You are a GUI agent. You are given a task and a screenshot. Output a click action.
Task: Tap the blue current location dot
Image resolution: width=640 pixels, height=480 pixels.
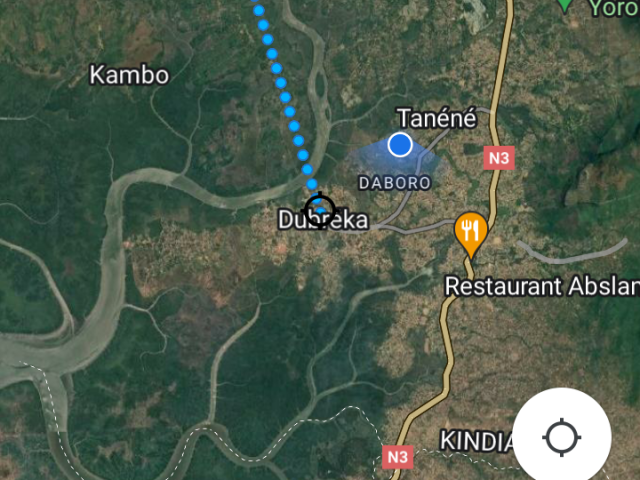tap(400, 145)
